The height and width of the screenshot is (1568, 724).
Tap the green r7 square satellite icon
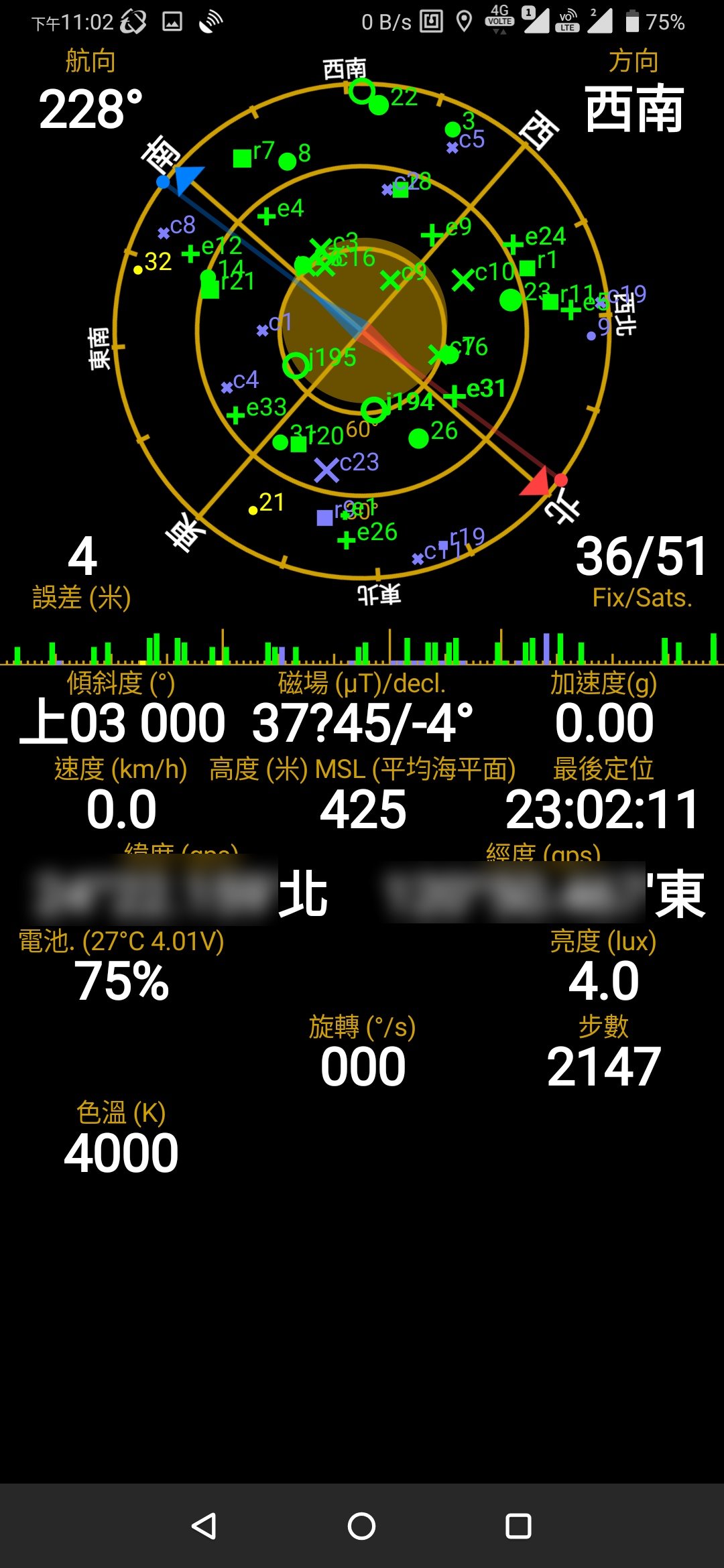[x=241, y=157]
